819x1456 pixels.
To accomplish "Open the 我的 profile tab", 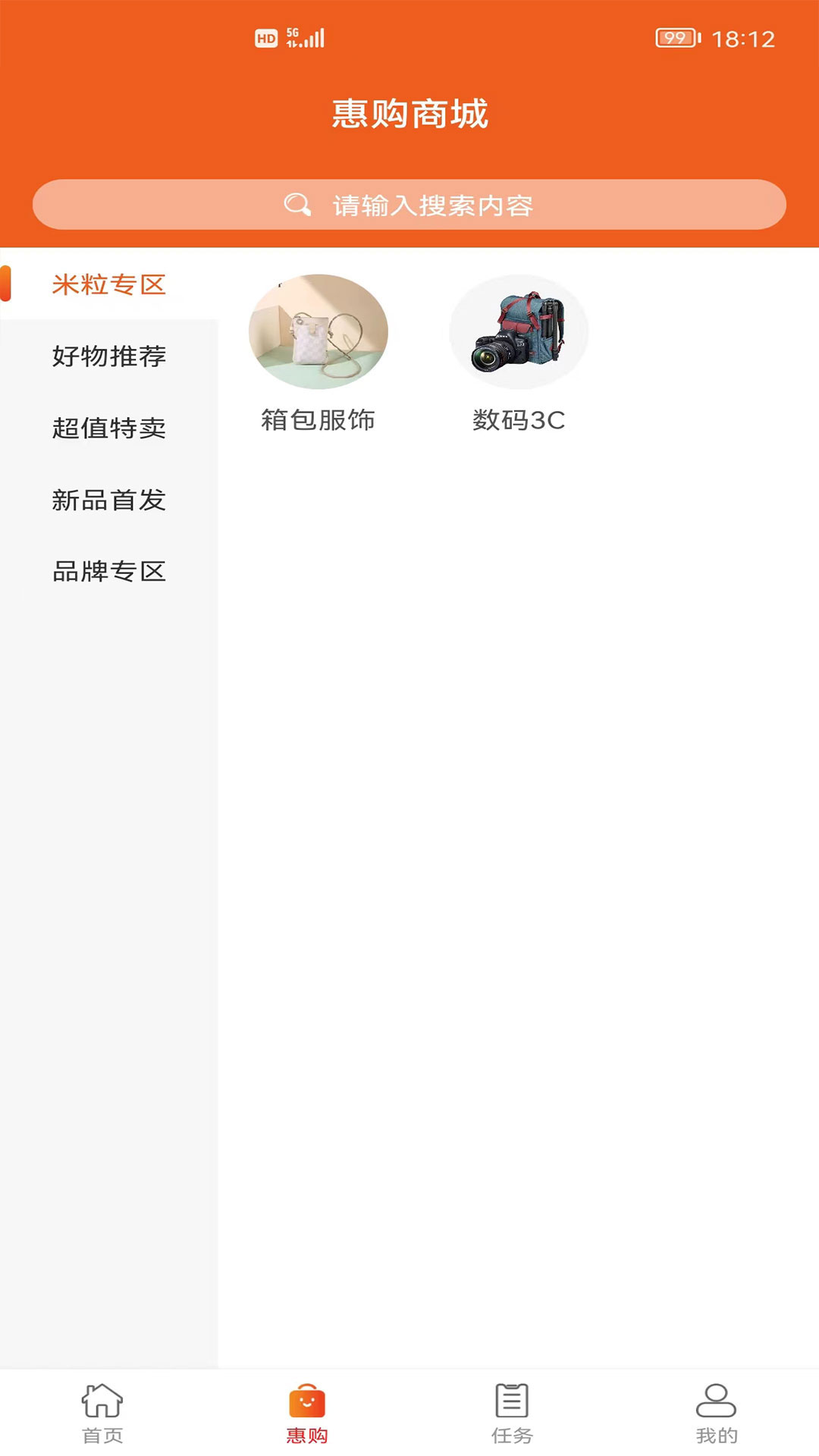I will tap(717, 1413).
